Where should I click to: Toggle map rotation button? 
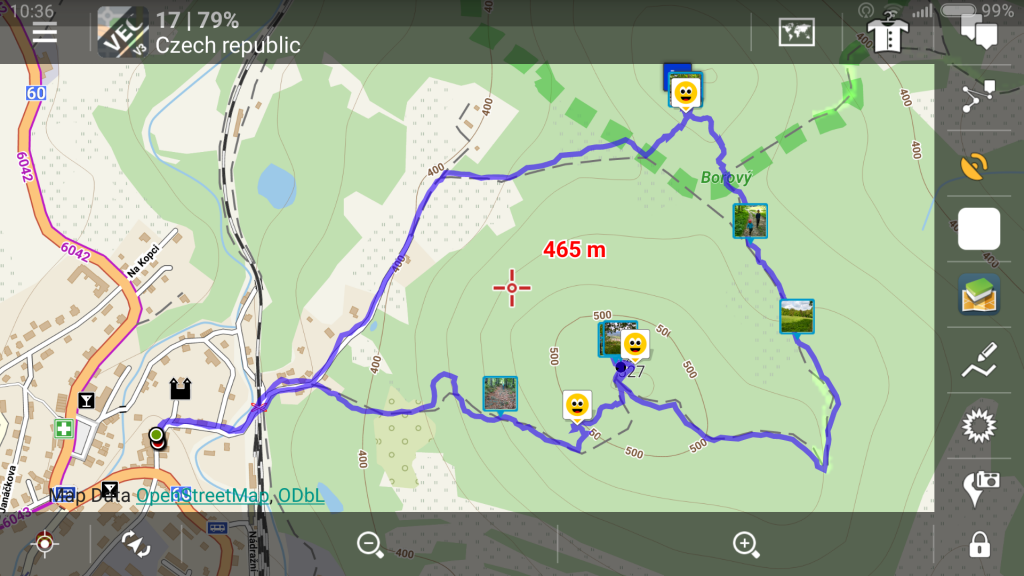pos(136,544)
